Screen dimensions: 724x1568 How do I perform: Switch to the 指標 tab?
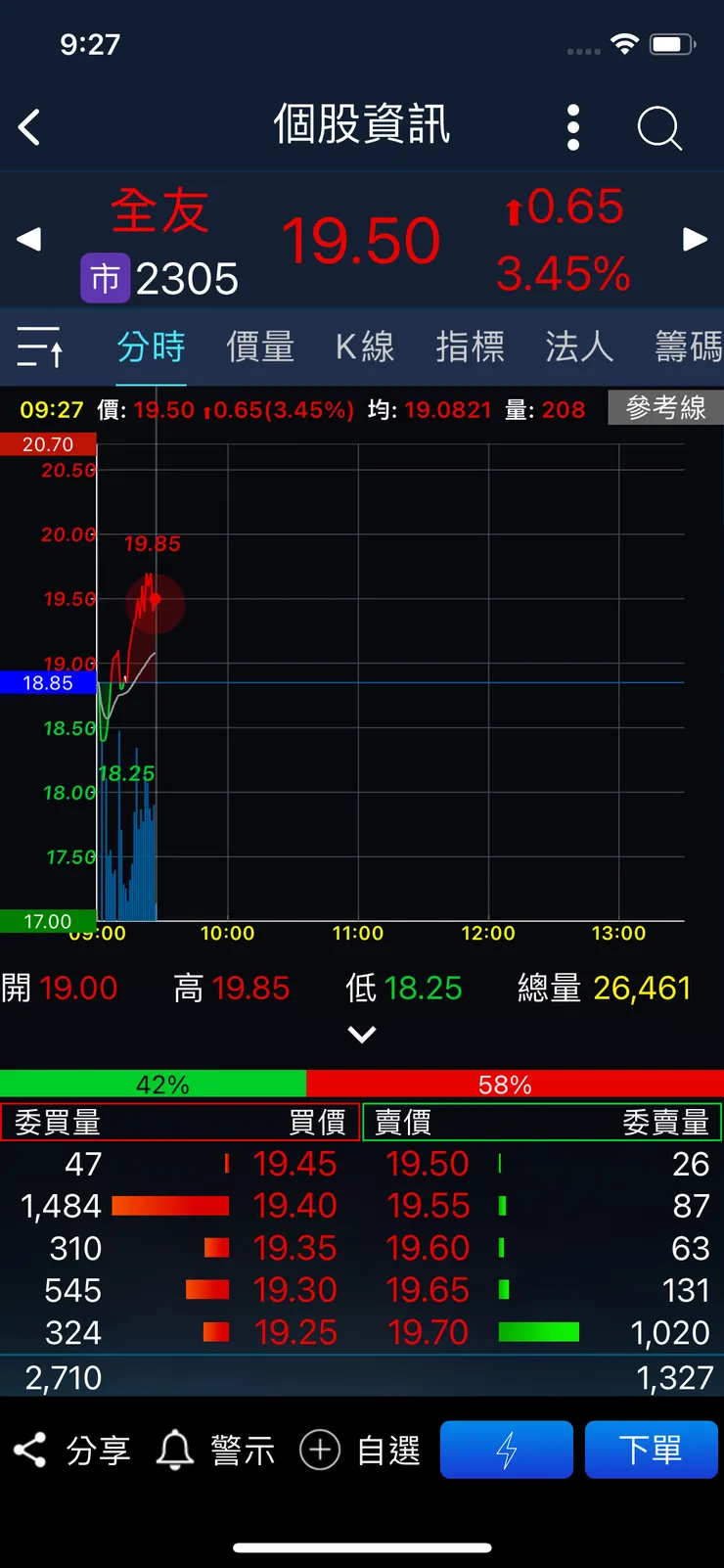click(x=470, y=347)
